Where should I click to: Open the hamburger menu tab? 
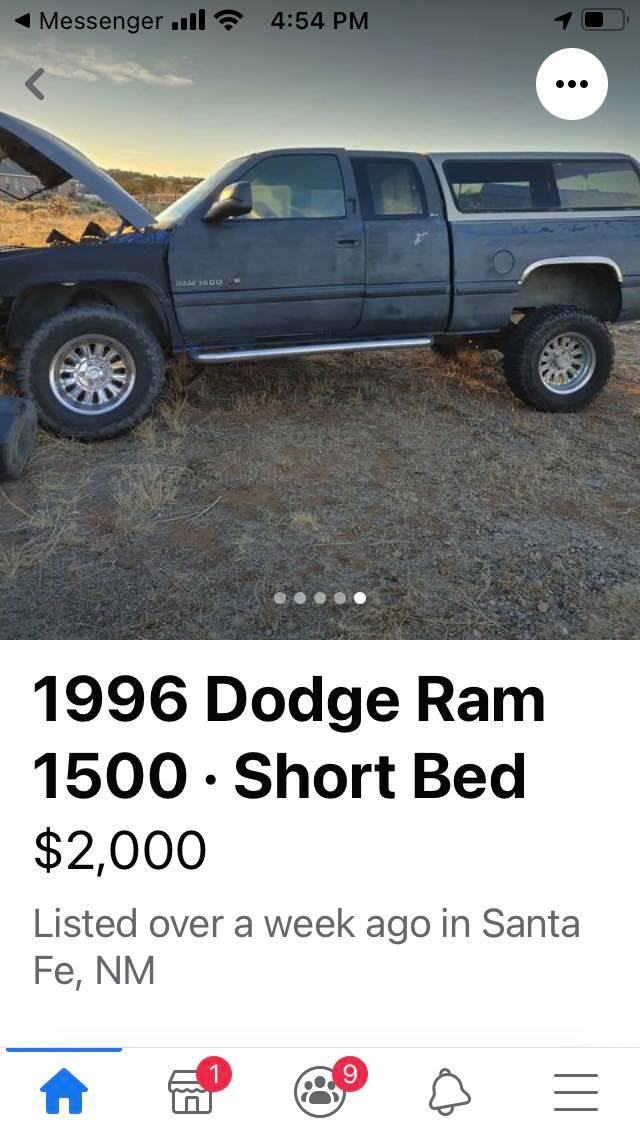(x=575, y=1091)
